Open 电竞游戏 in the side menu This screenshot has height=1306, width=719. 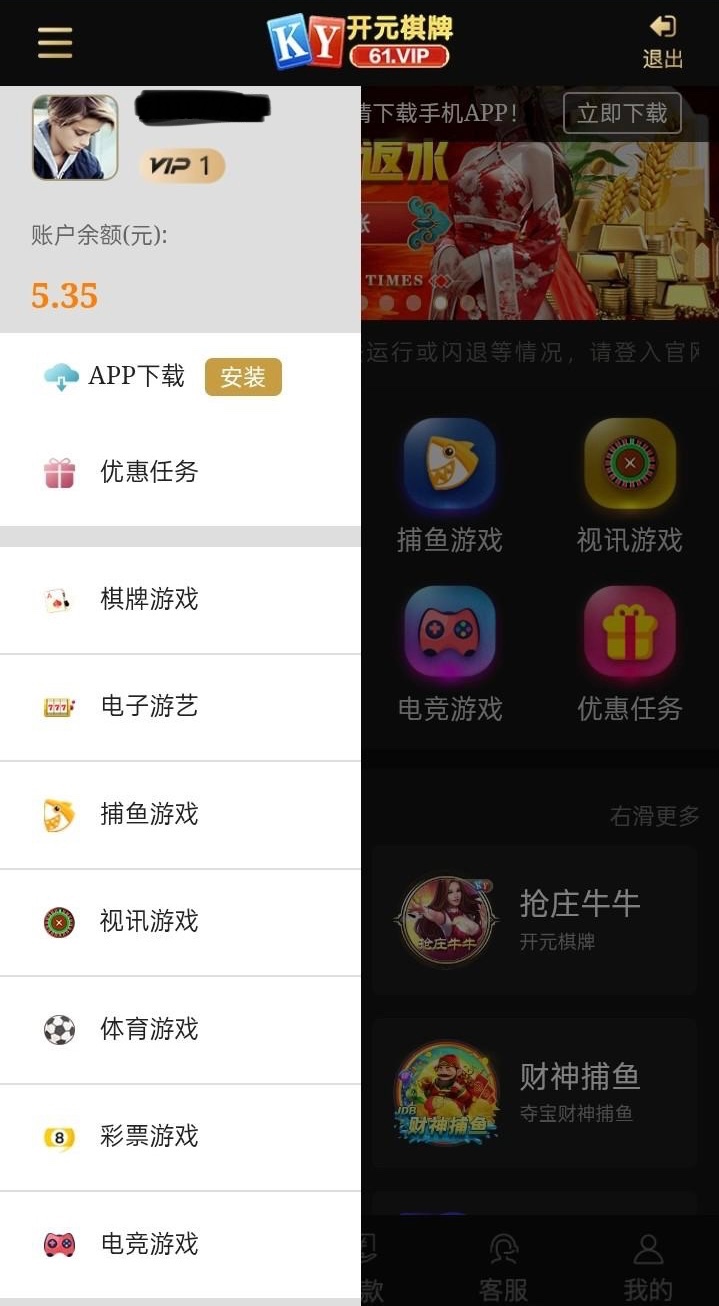coord(148,1244)
